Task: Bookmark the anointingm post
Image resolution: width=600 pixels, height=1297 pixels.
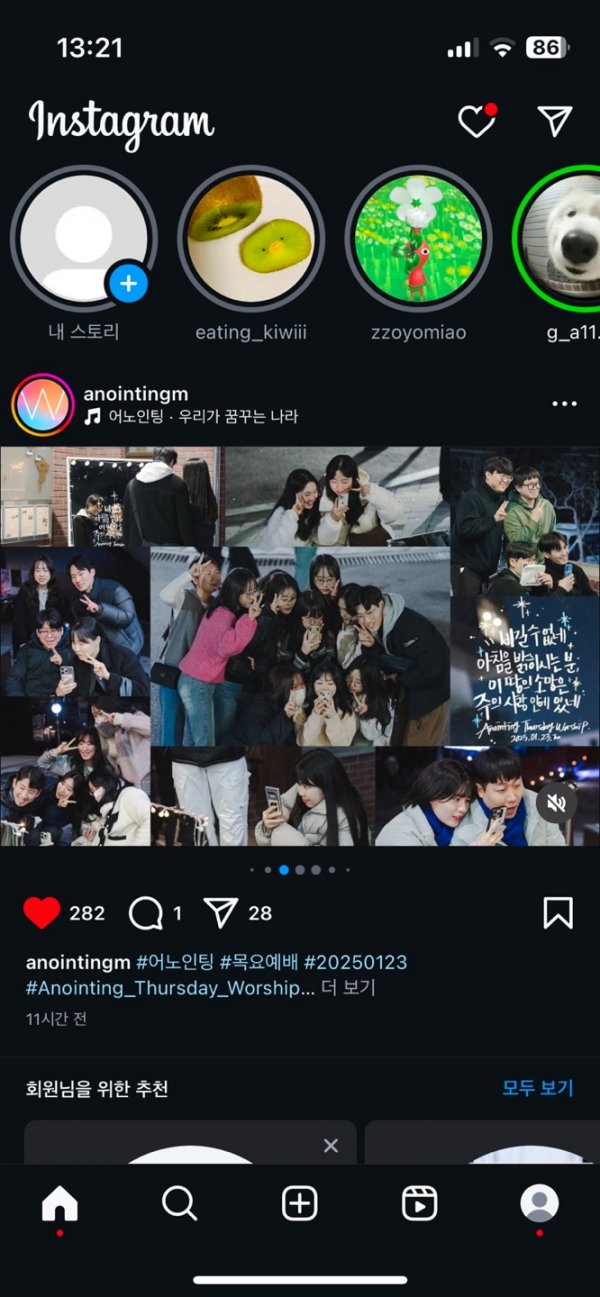Action: coord(557,913)
